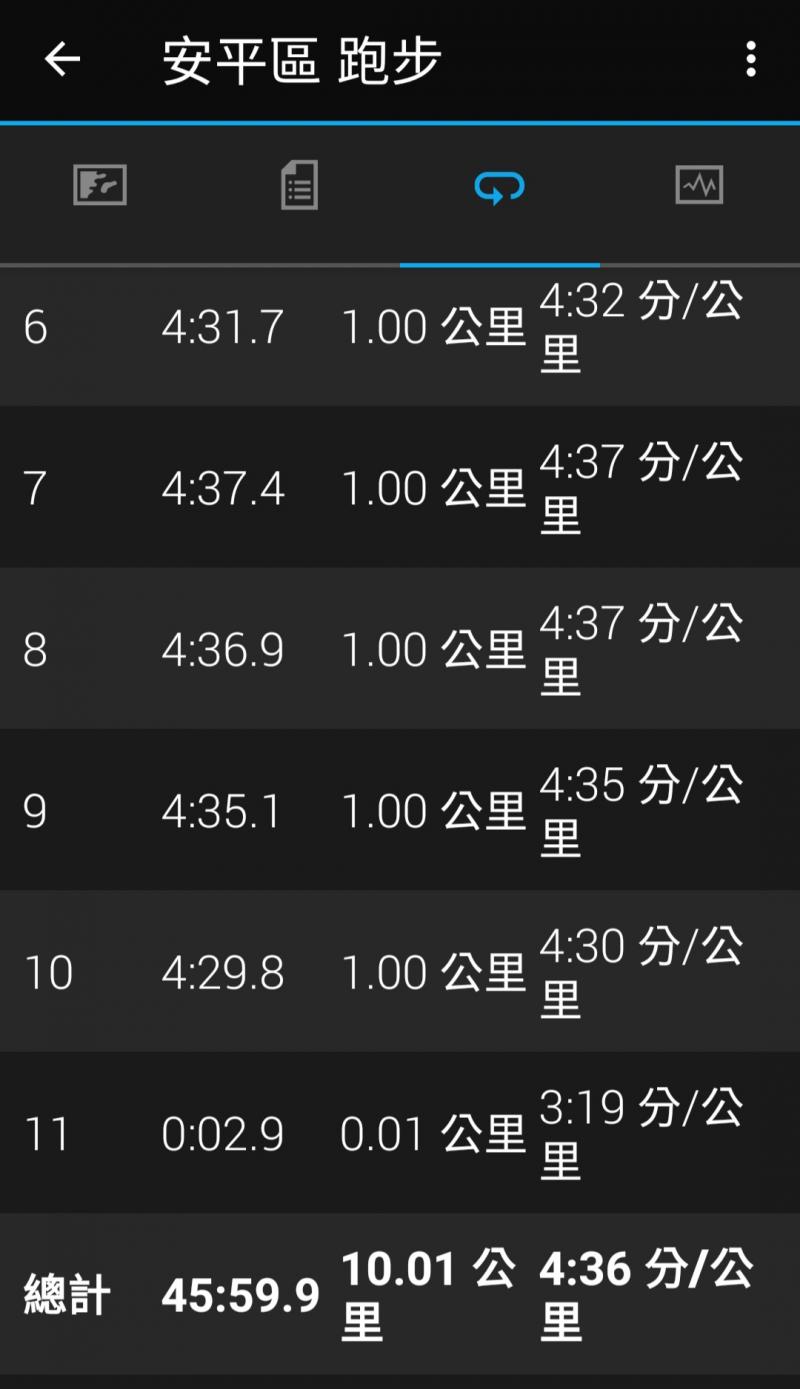Image resolution: width=800 pixels, height=1389 pixels.
Task: Switch to the map overview tab
Action: click(x=100, y=186)
